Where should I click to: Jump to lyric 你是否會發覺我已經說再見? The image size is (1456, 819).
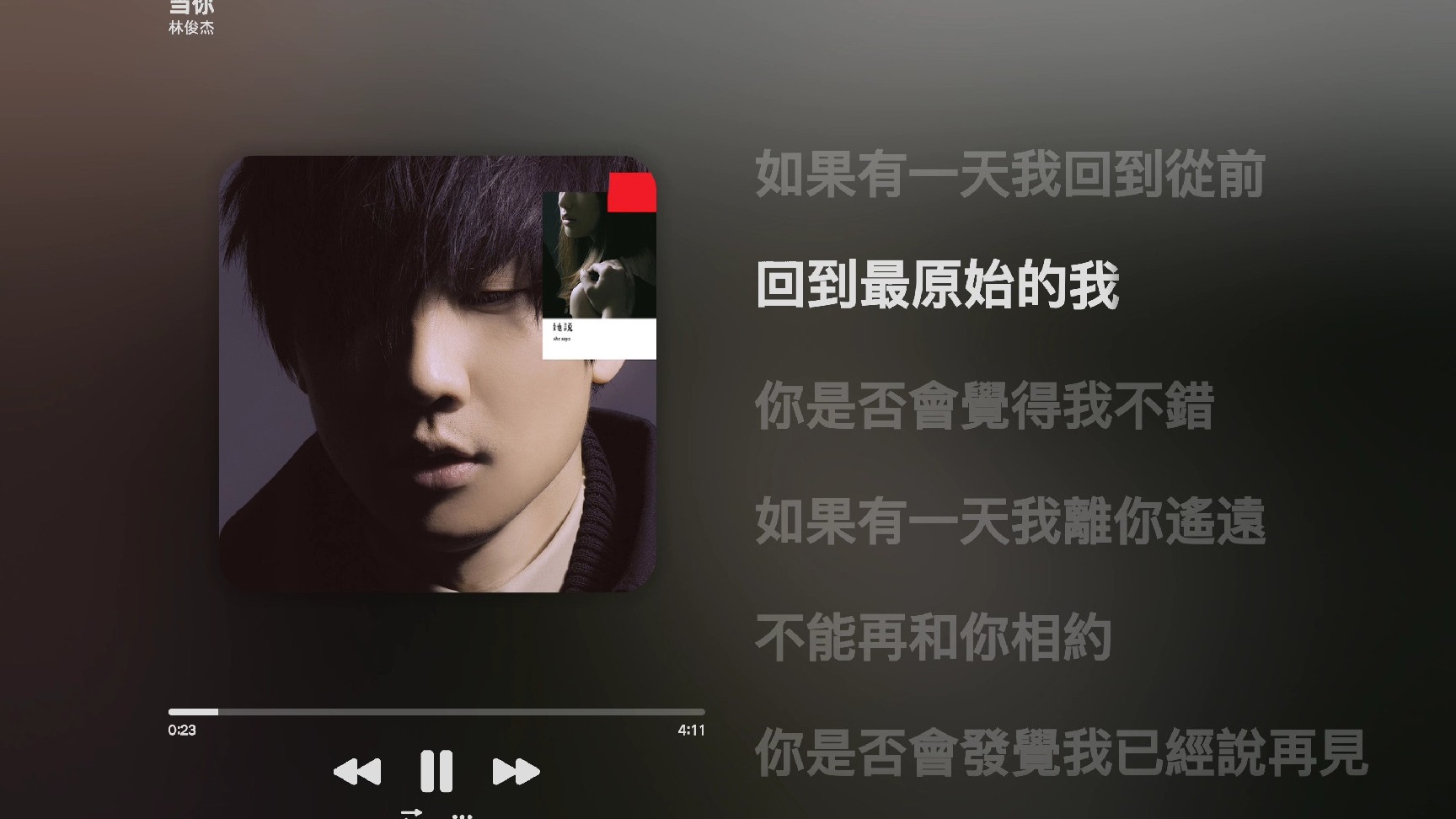point(1061,752)
